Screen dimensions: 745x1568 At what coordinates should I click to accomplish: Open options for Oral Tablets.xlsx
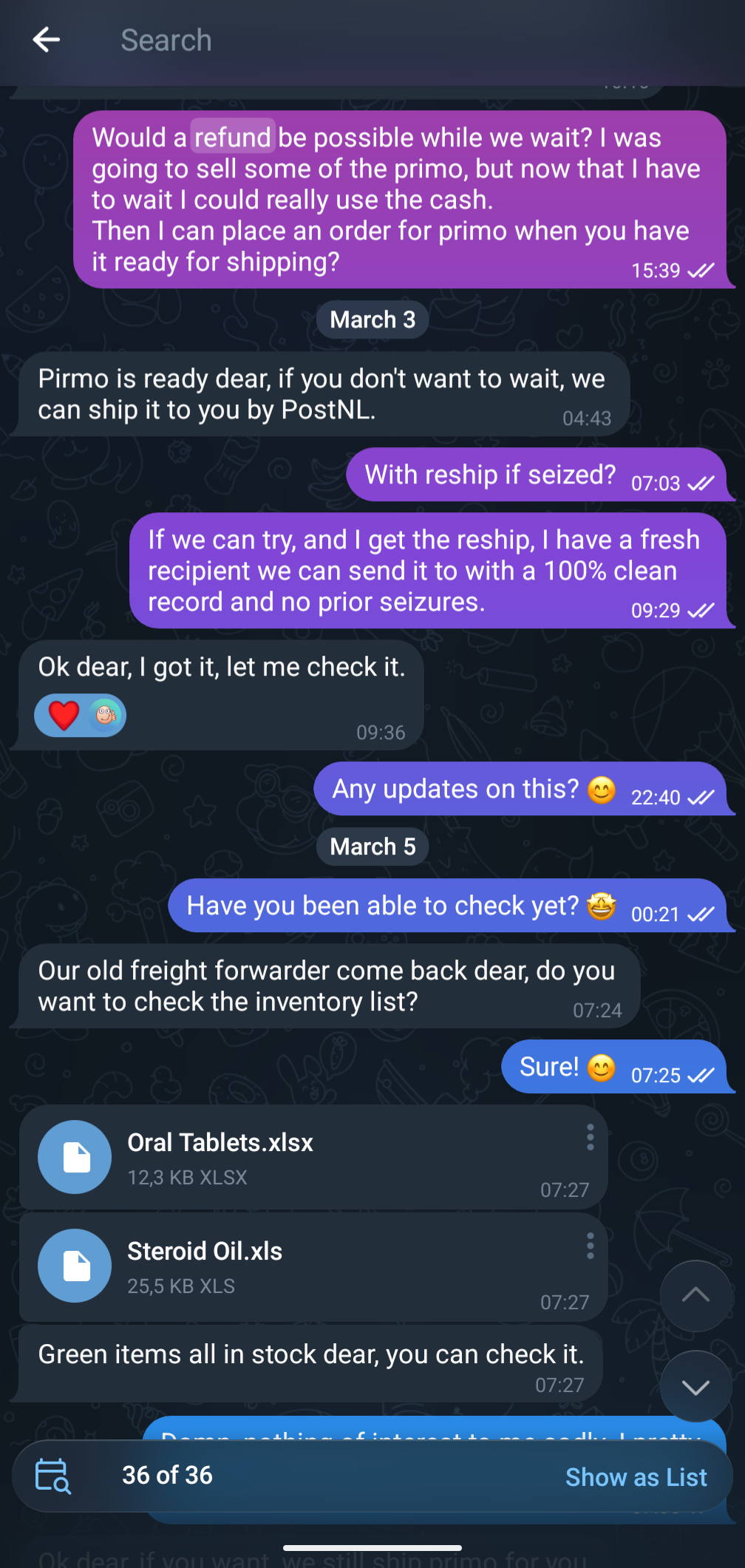[590, 1137]
